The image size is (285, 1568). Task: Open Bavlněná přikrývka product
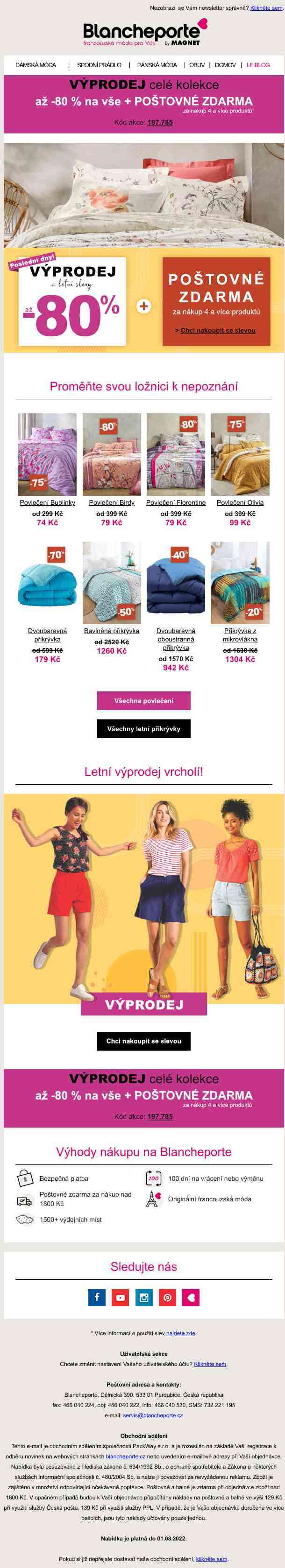[112, 631]
